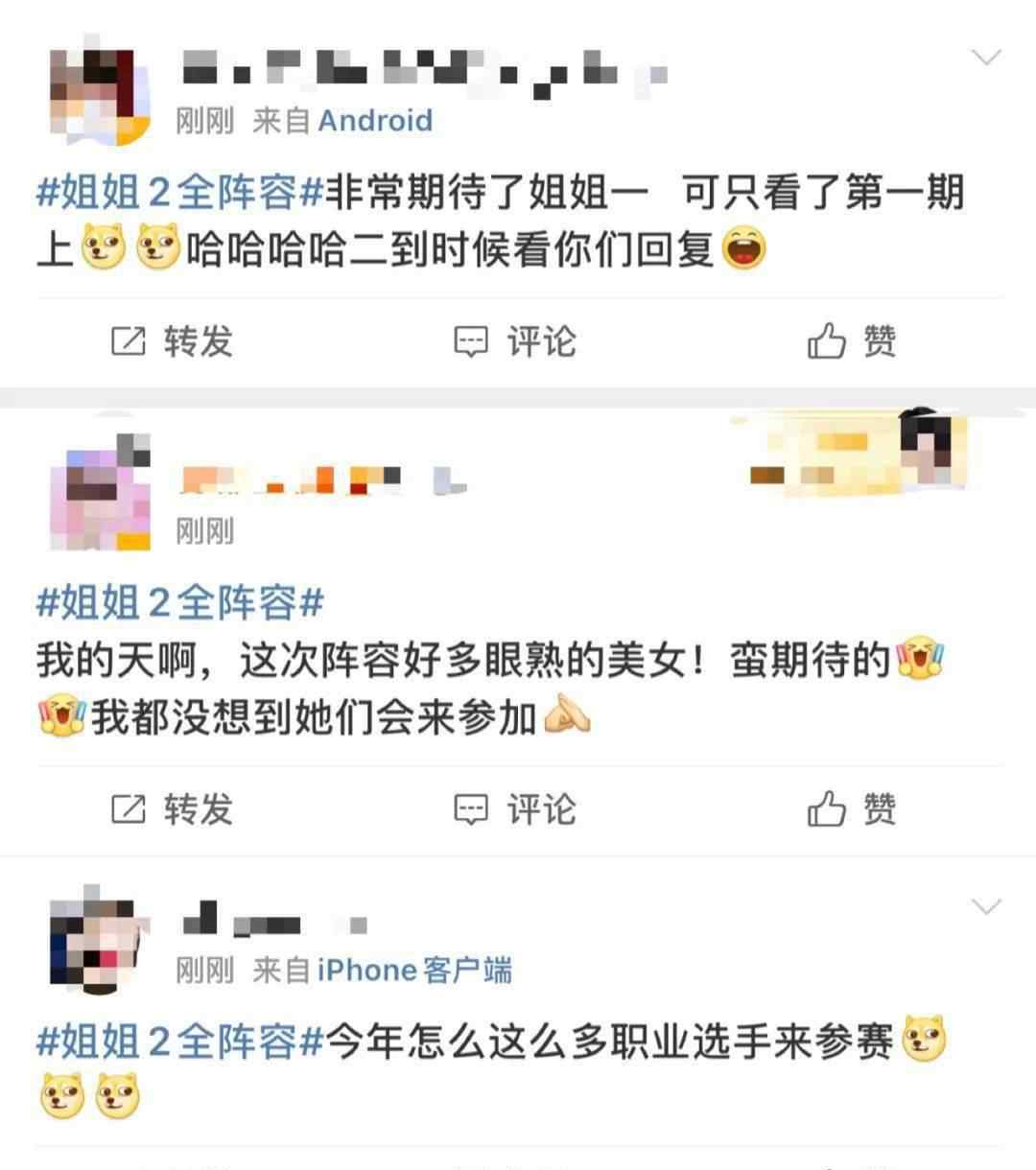Like the post about 非常期待了姐姐一
1036x1170 pixels.
click(x=852, y=341)
